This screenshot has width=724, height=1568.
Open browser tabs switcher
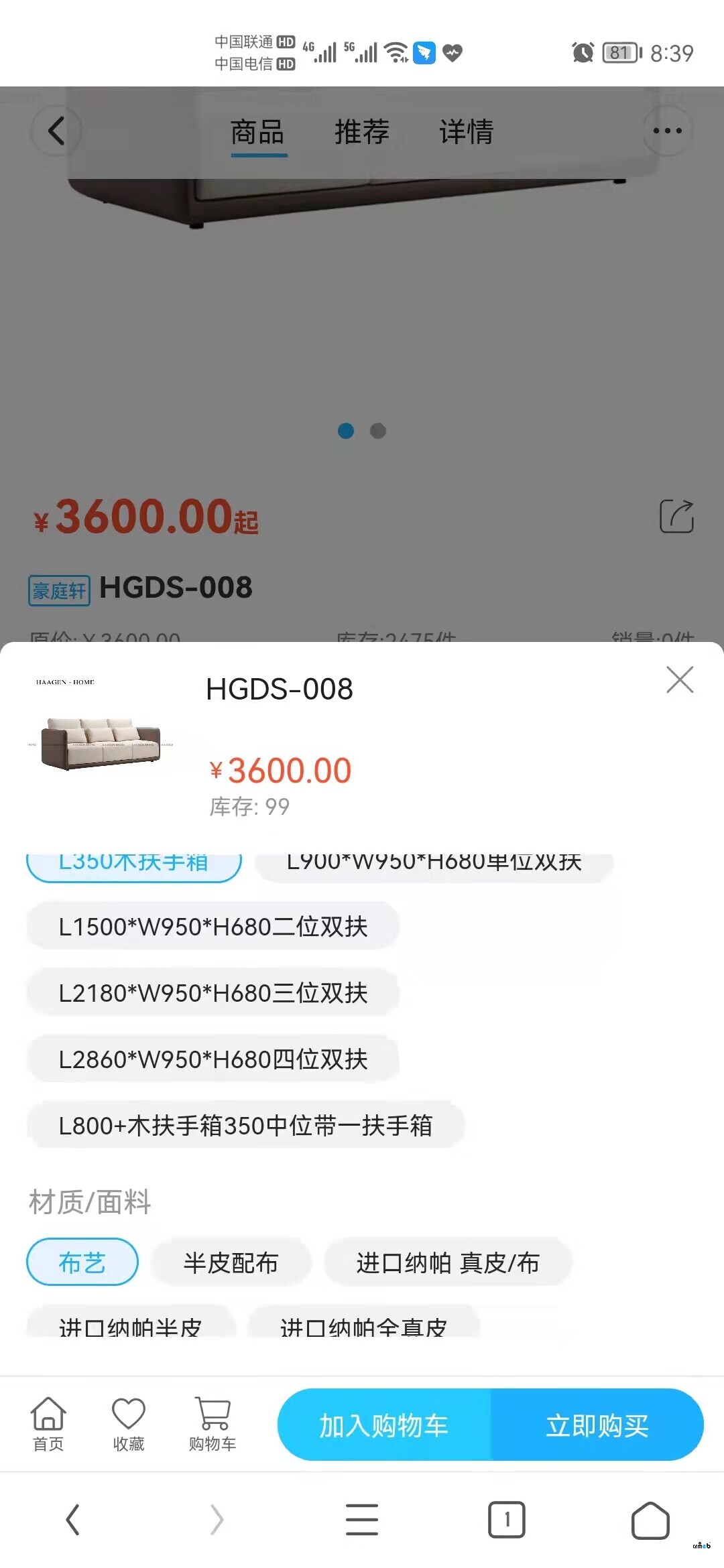click(x=506, y=1519)
